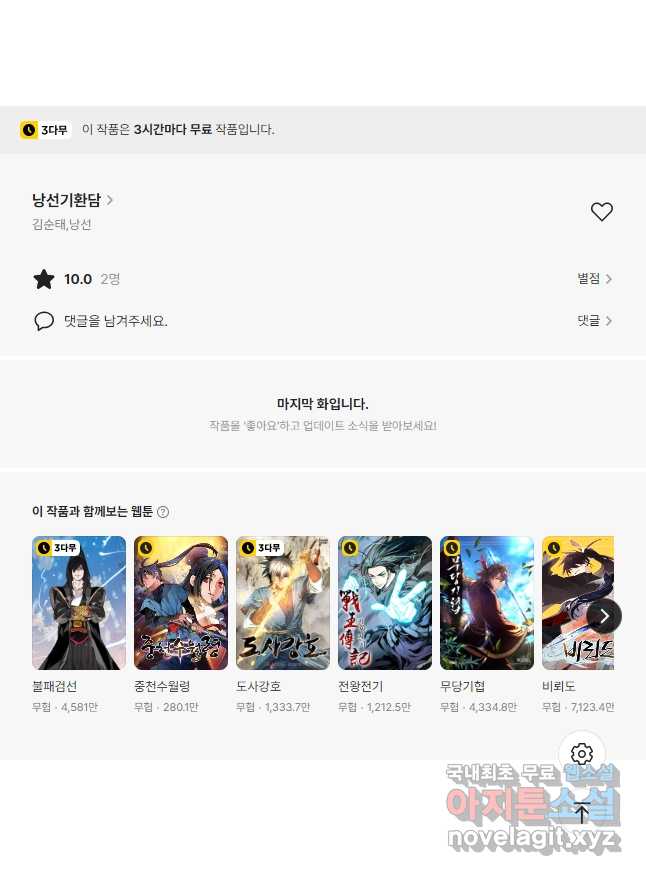
Task: Open the 중천수월령 webtoon
Action: click(181, 603)
